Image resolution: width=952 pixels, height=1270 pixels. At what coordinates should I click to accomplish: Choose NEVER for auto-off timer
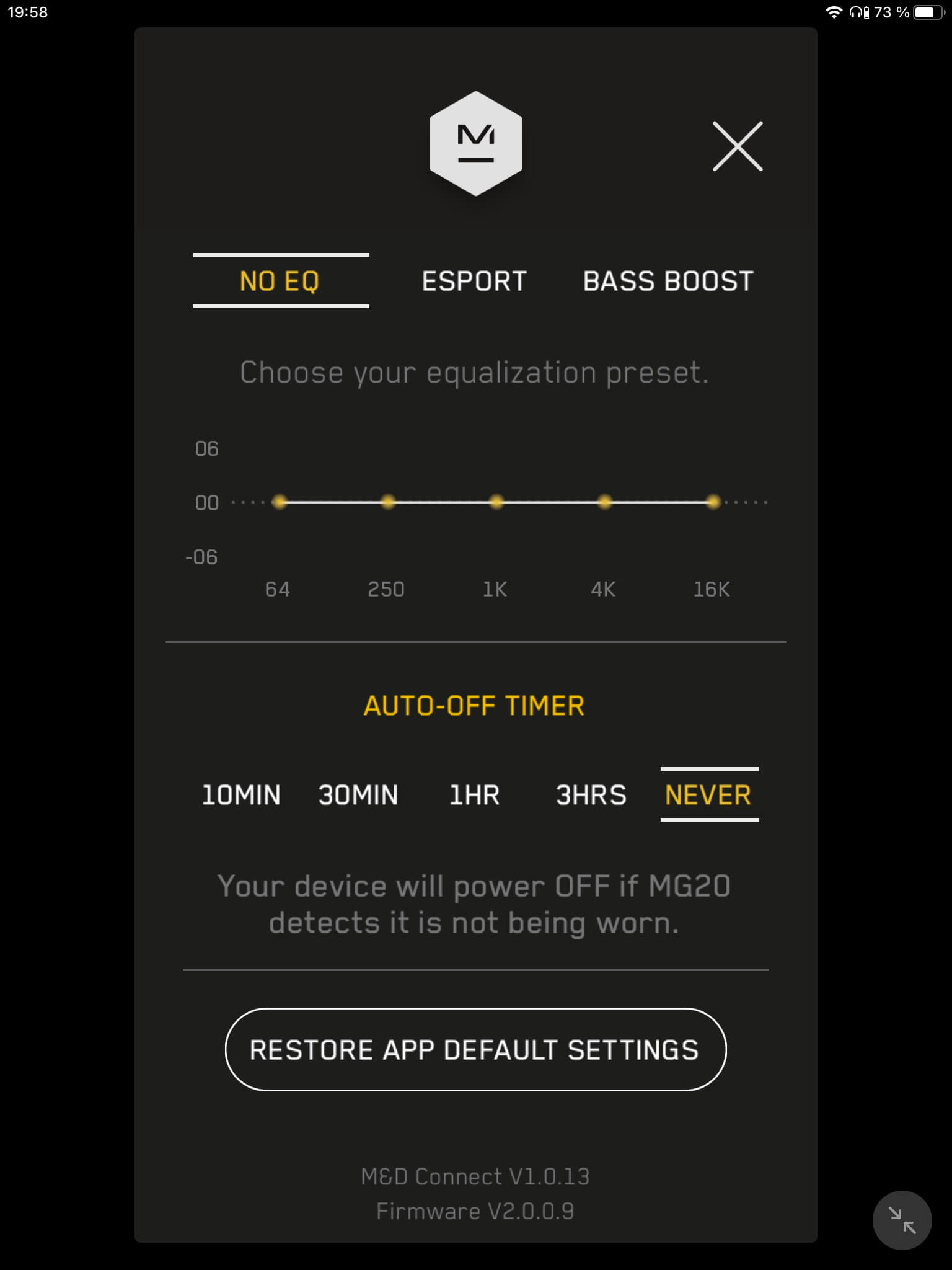point(708,795)
